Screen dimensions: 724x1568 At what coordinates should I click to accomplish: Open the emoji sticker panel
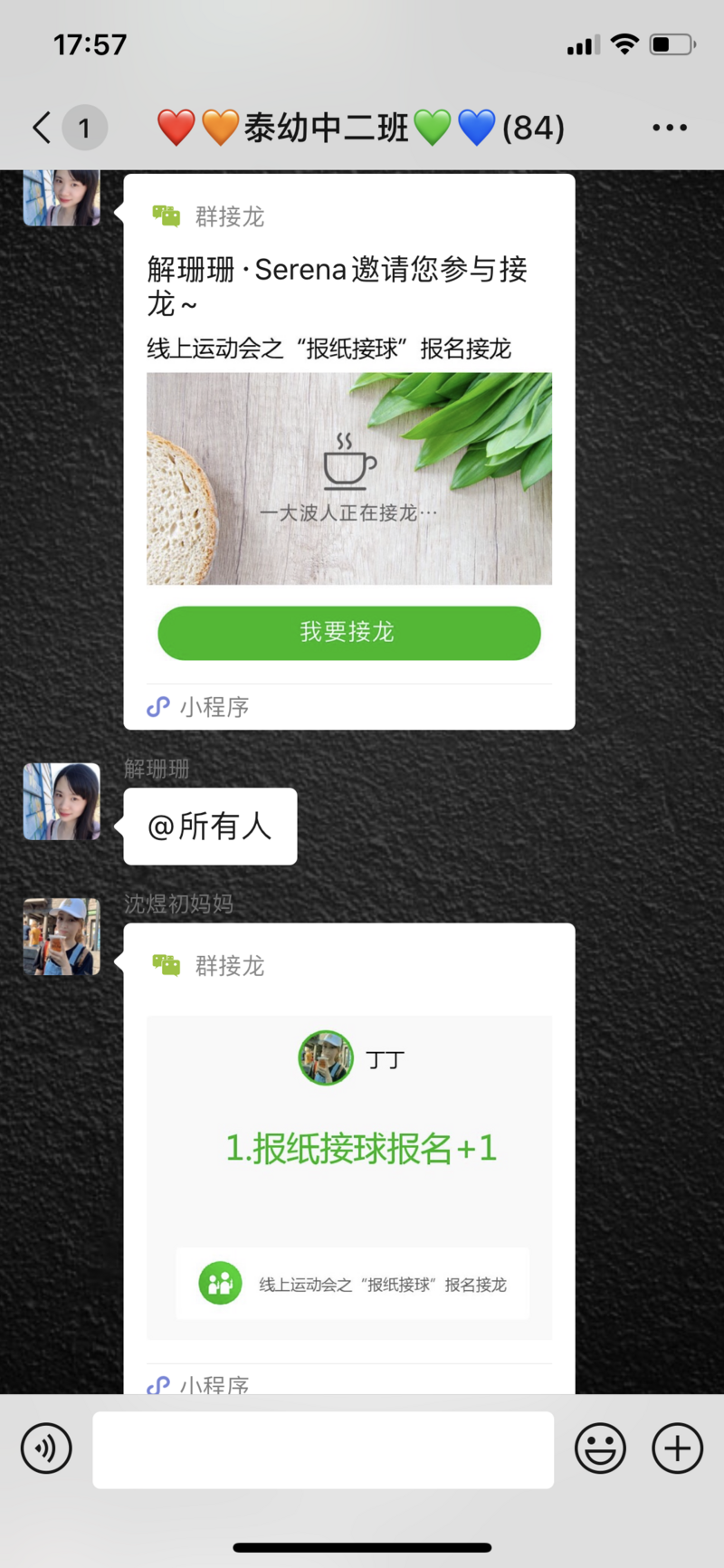(600, 1448)
